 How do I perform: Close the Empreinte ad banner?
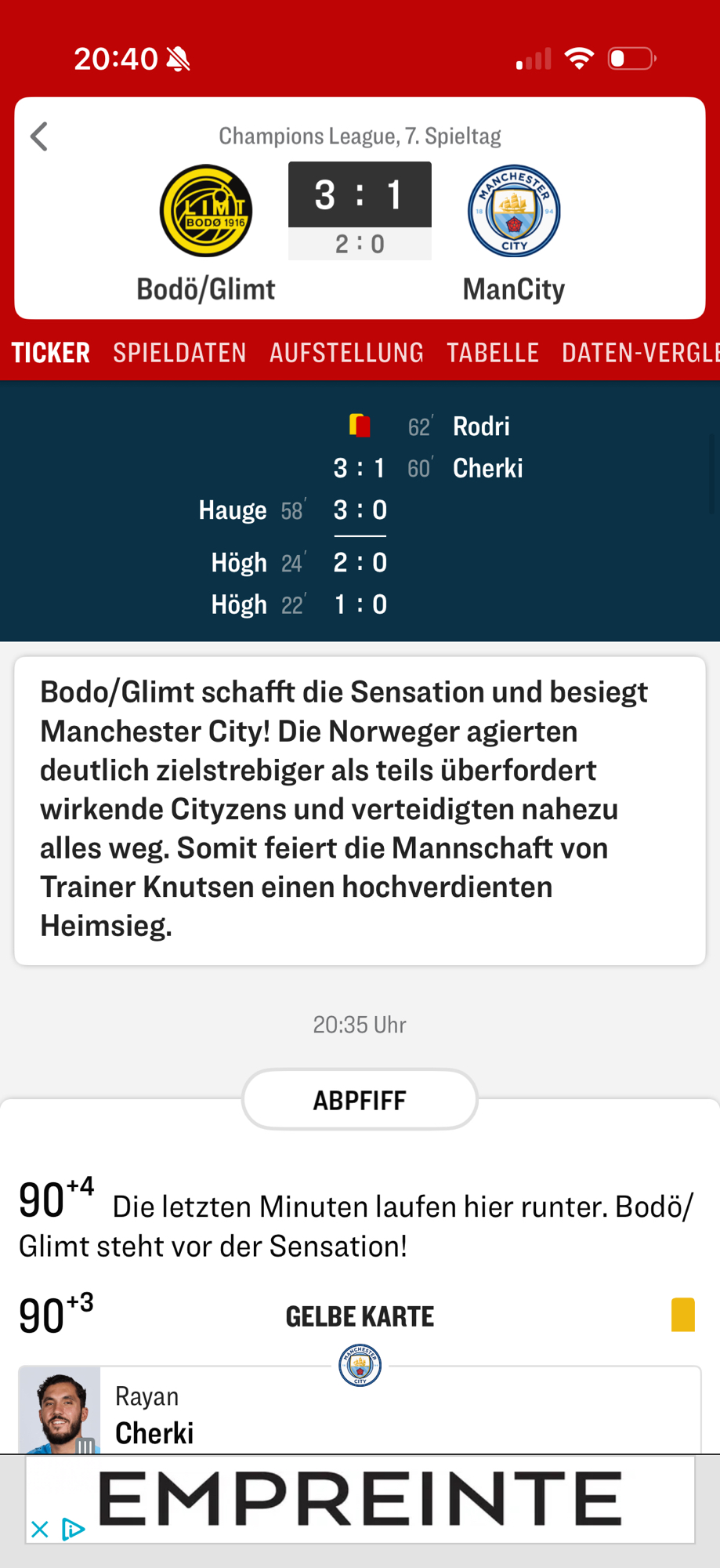point(39,1529)
